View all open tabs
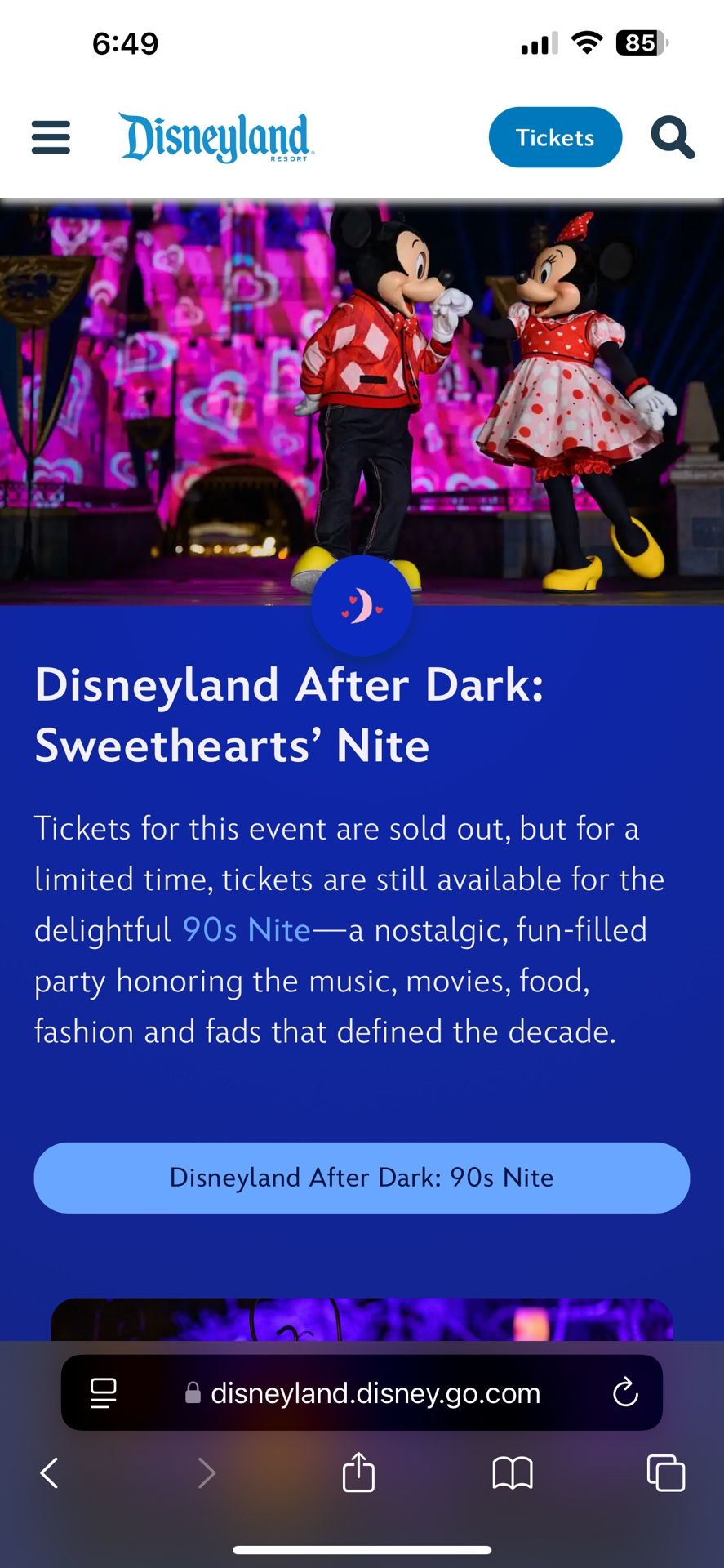Screen dimensions: 724x1568 pyautogui.click(x=665, y=1473)
